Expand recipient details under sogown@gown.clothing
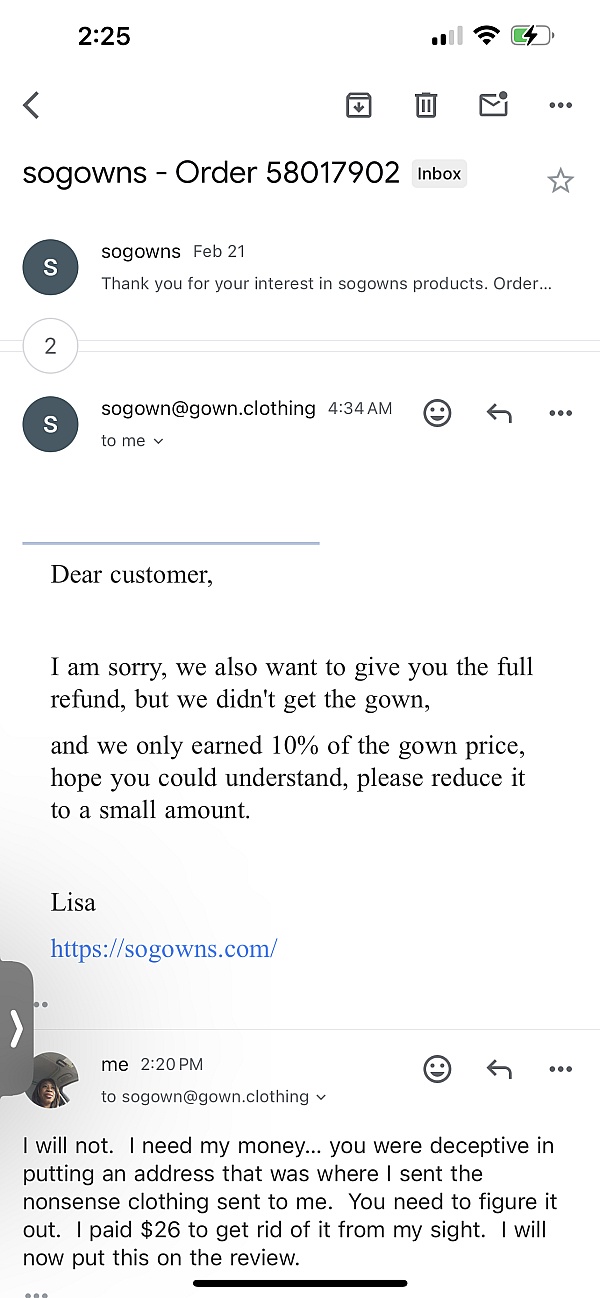 pyautogui.click(x=132, y=441)
